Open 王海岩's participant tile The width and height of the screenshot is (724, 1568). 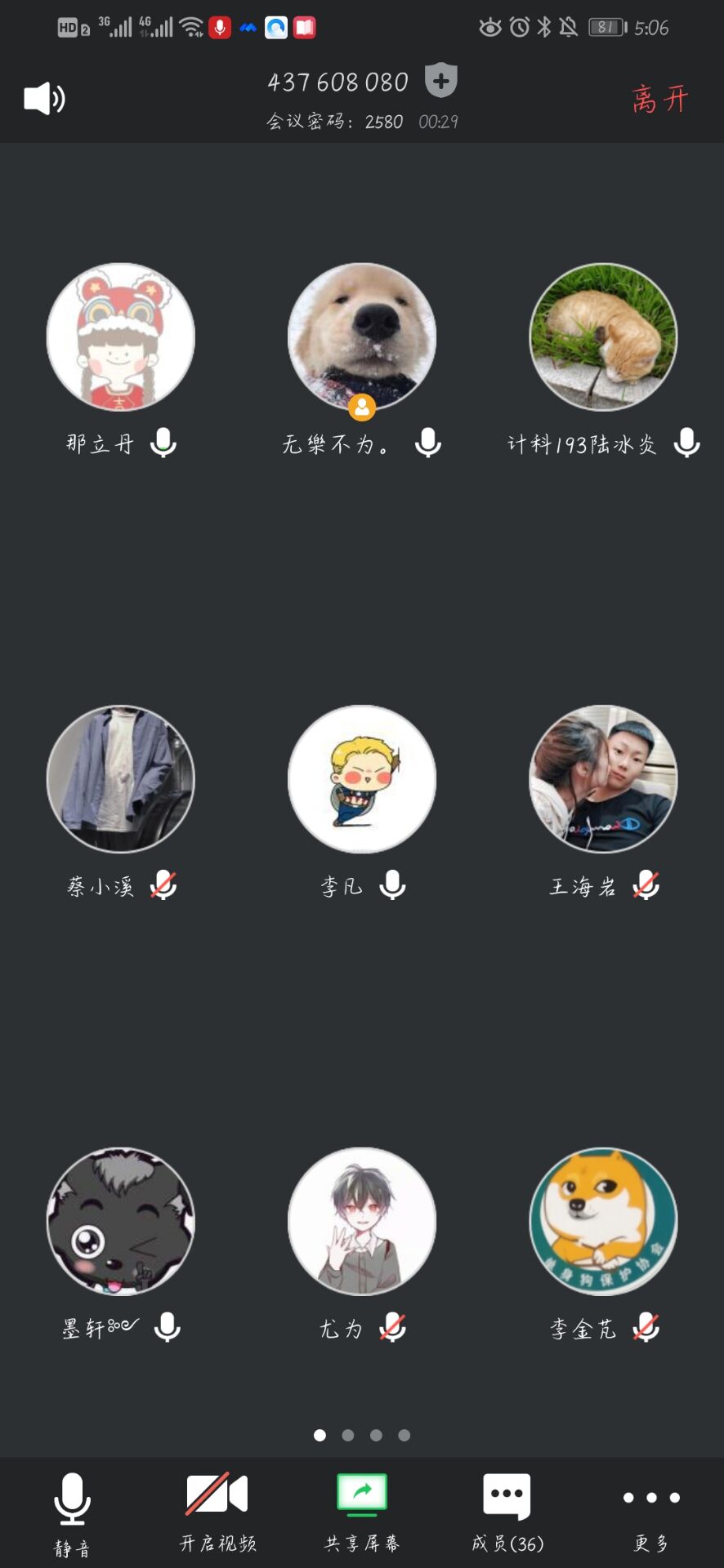point(603,779)
